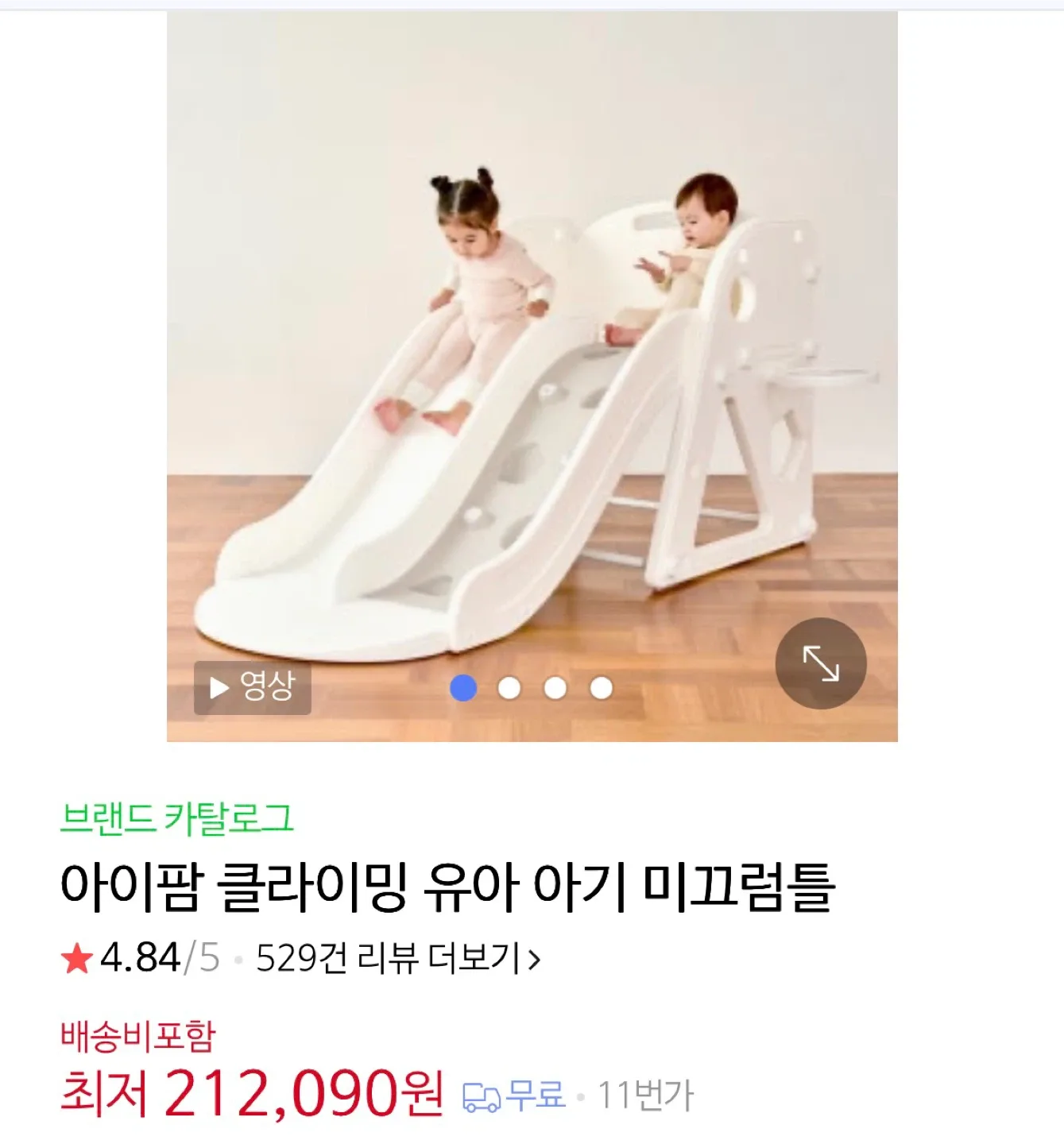Play the product 영상 video
This screenshot has width=1064, height=1144.
(252, 687)
